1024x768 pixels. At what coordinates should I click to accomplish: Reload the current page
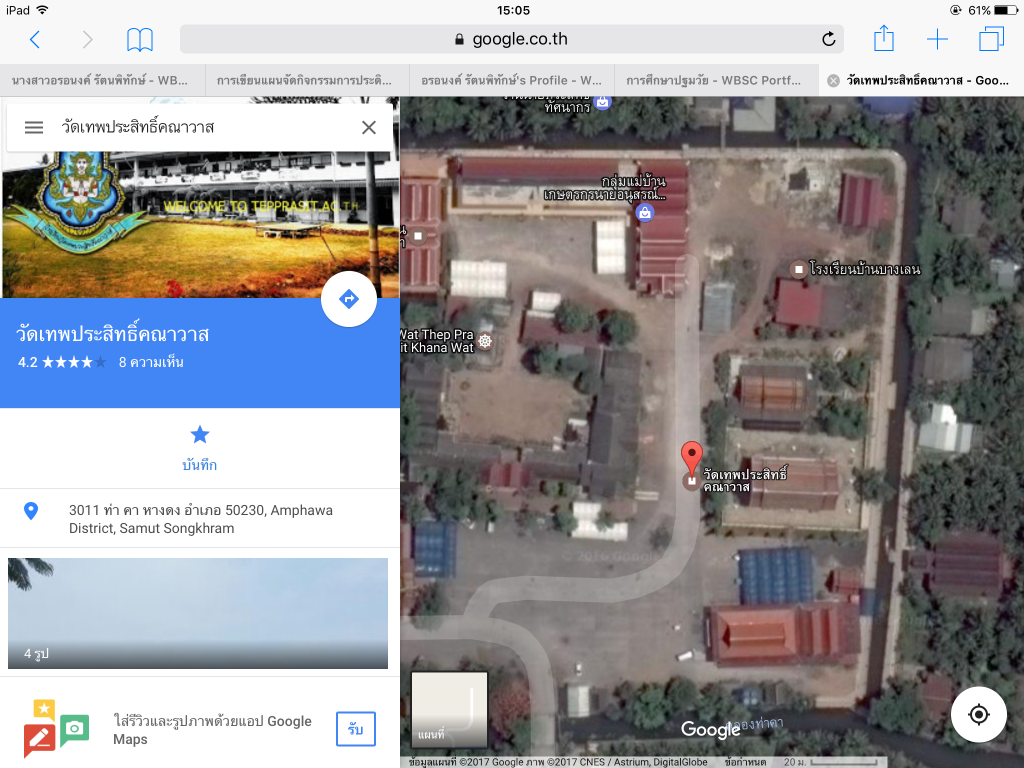click(x=828, y=40)
